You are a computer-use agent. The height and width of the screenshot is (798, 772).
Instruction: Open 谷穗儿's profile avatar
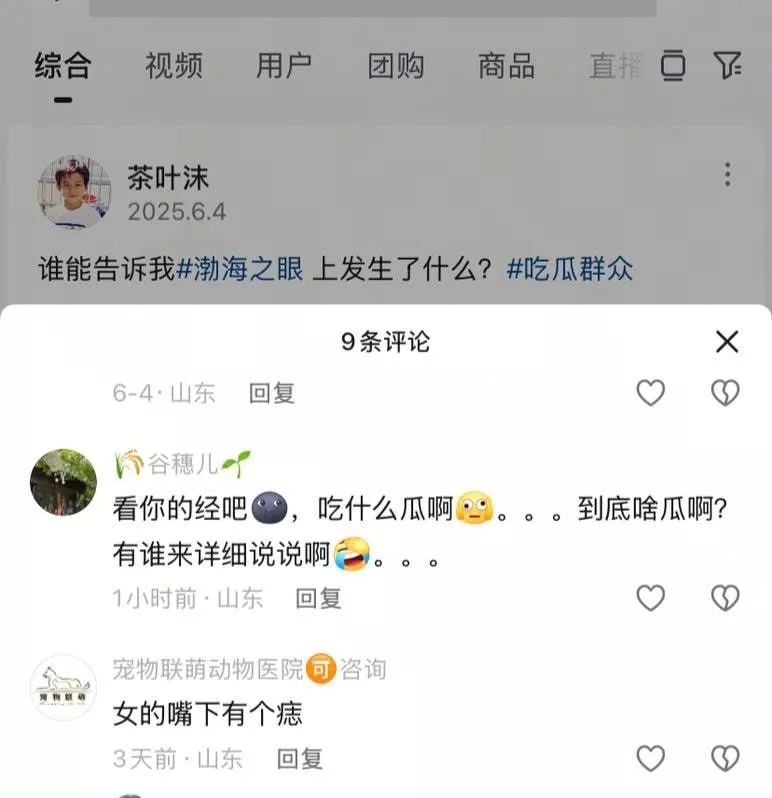point(65,482)
